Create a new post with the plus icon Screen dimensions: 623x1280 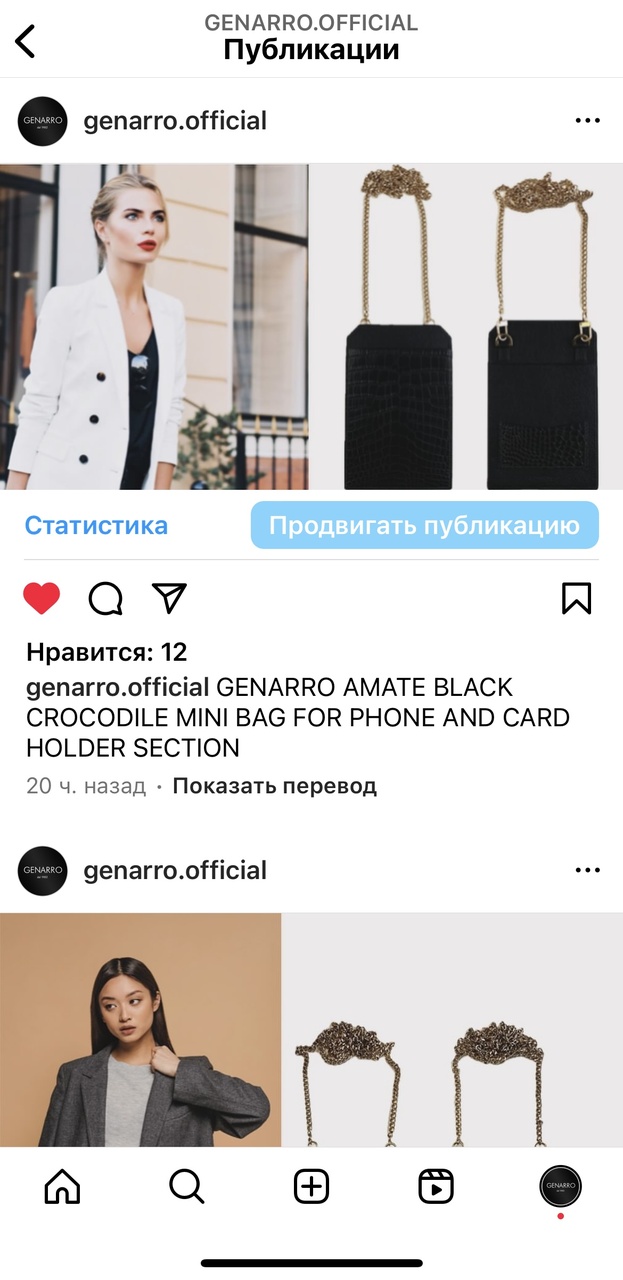pos(311,1186)
